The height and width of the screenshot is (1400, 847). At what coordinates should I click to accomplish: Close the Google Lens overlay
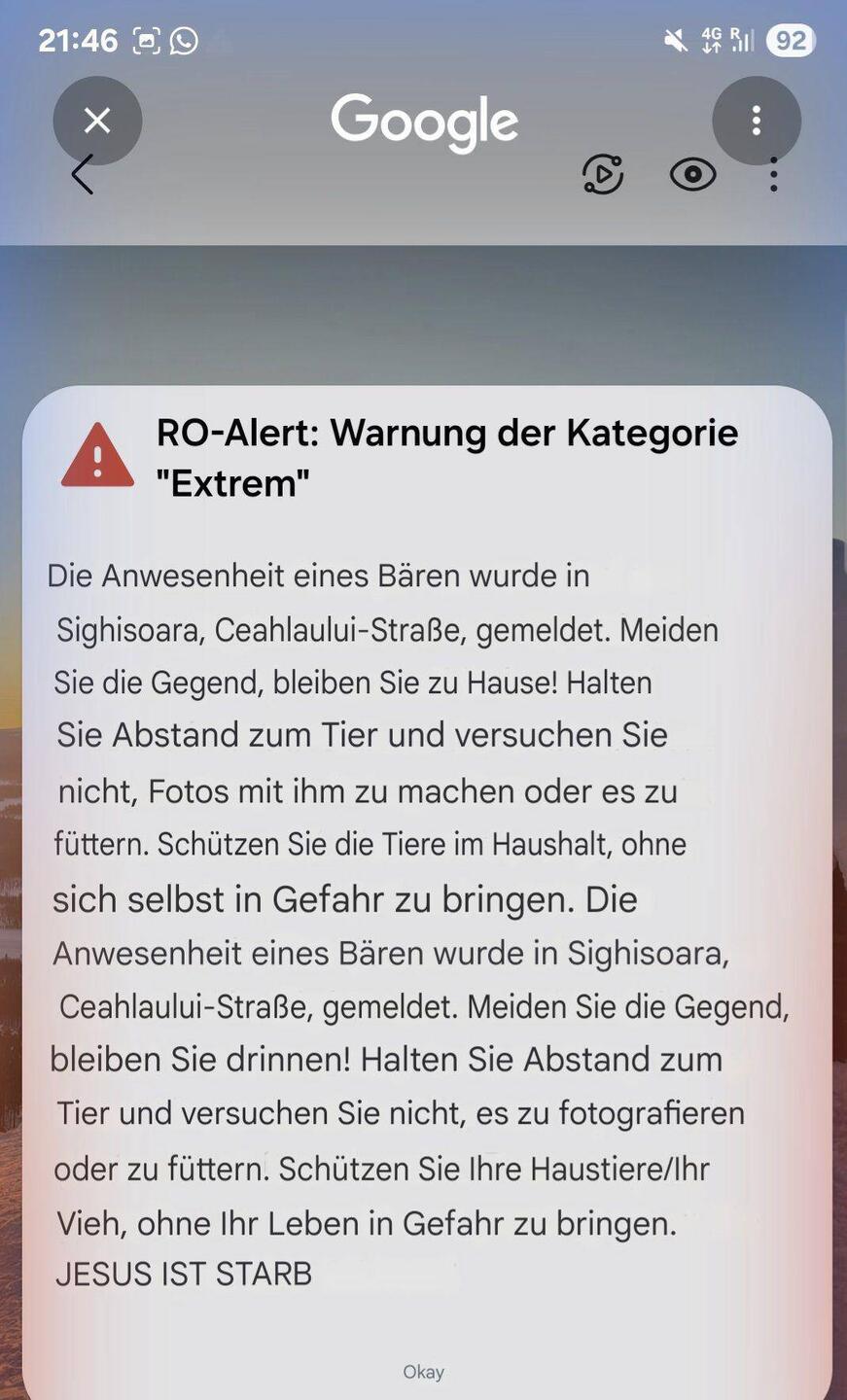click(x=97, y=121)
